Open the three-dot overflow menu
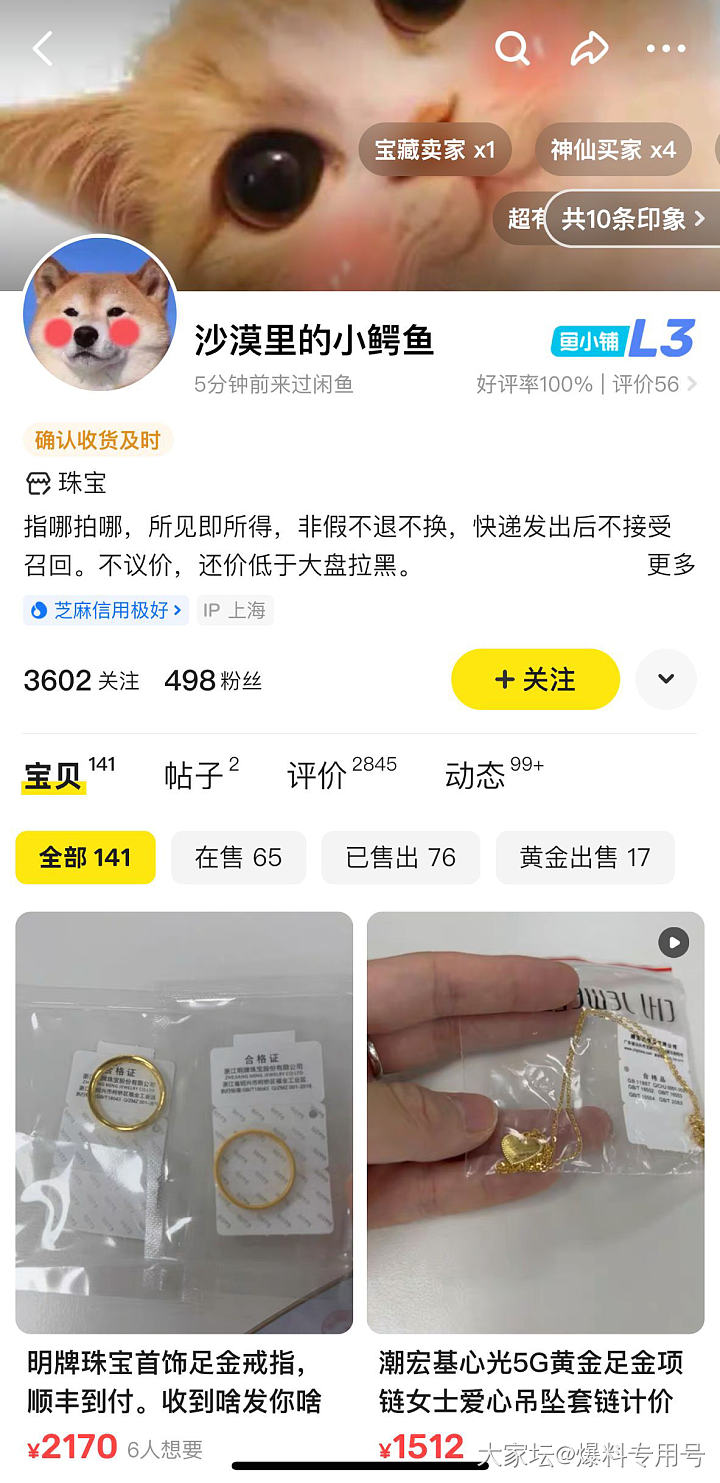Viewport: 720px width, 1483px height. coord(665,48)
